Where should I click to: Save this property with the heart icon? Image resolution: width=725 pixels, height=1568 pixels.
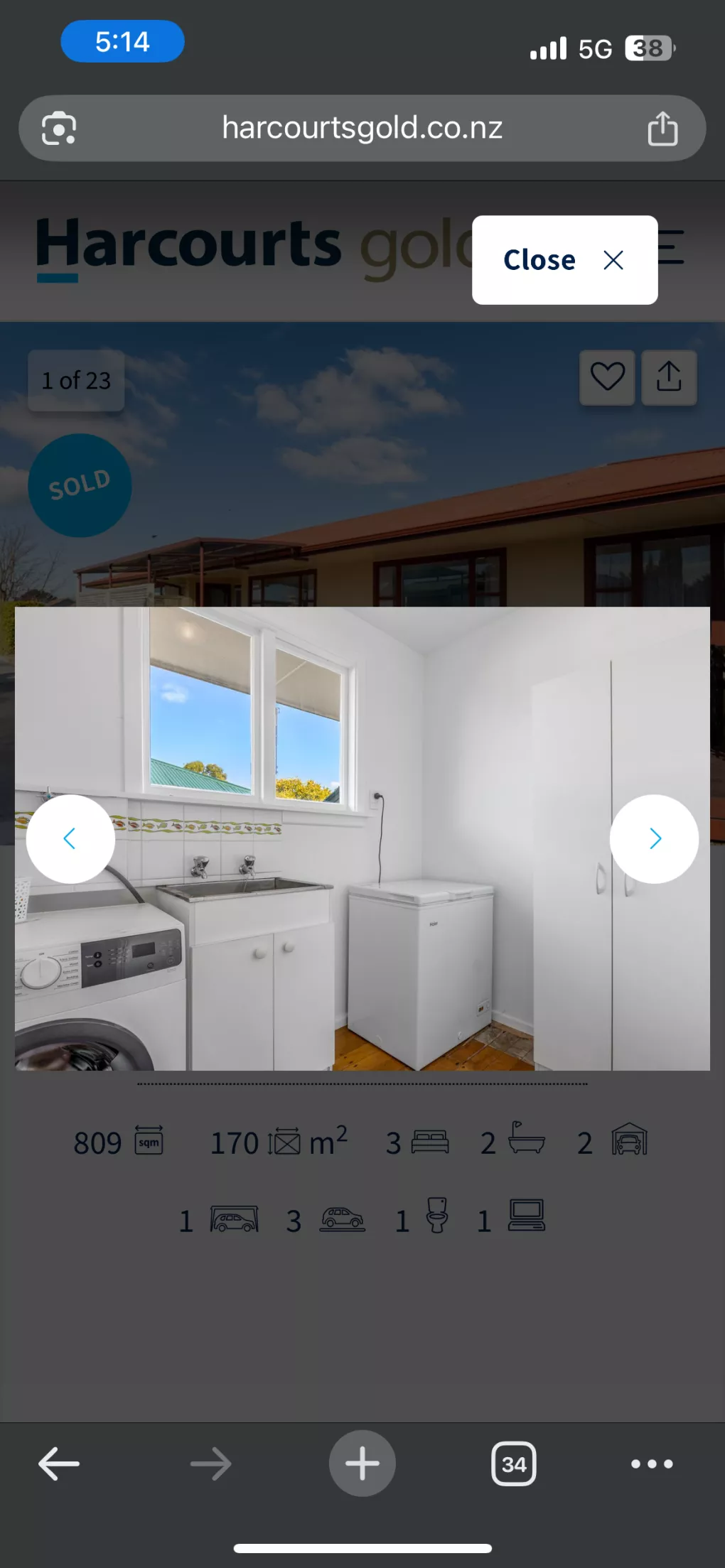[x=607, y=377]
